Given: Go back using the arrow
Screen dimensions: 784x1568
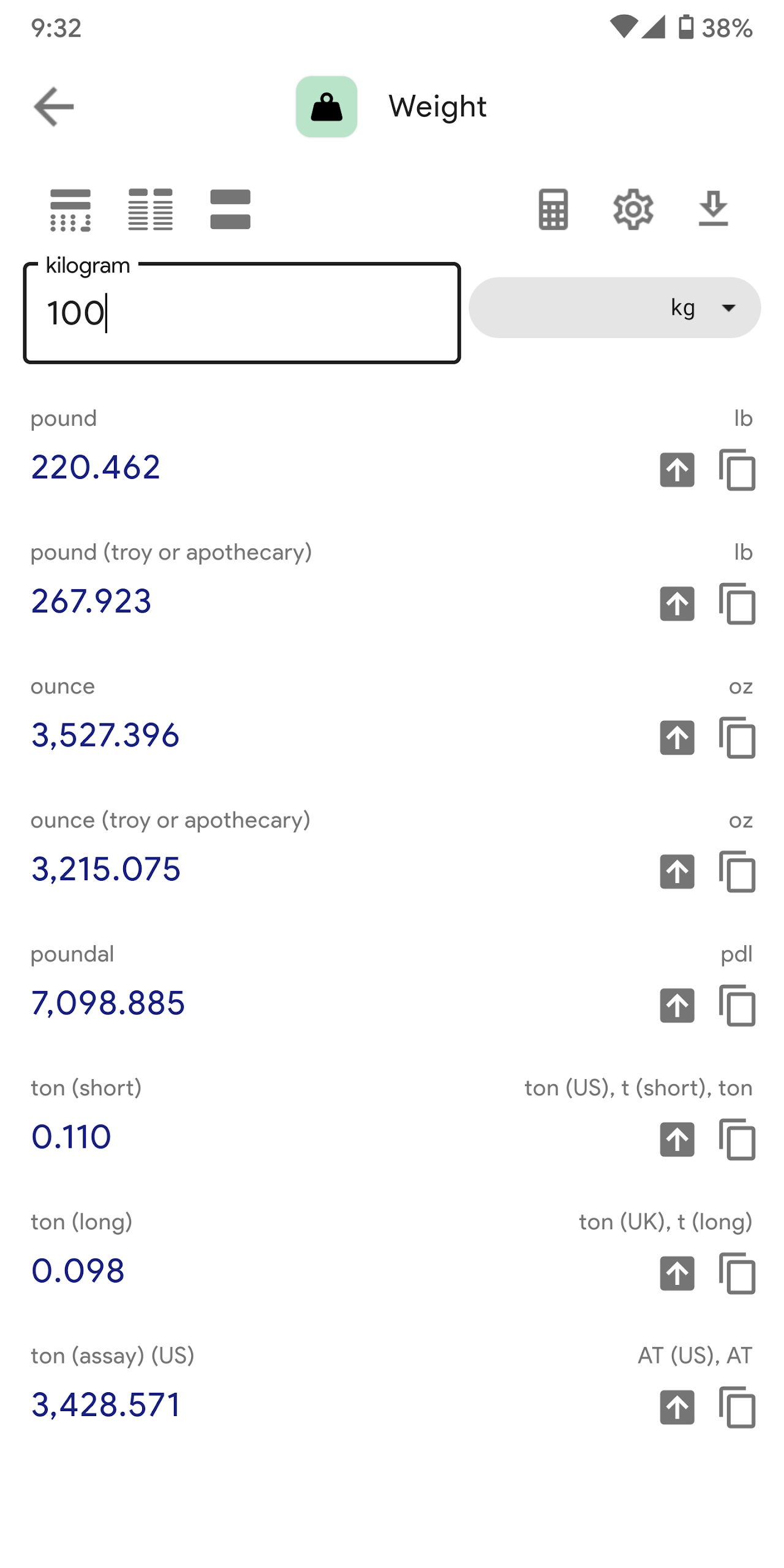Looking at the screenshot, I should 54,107.
